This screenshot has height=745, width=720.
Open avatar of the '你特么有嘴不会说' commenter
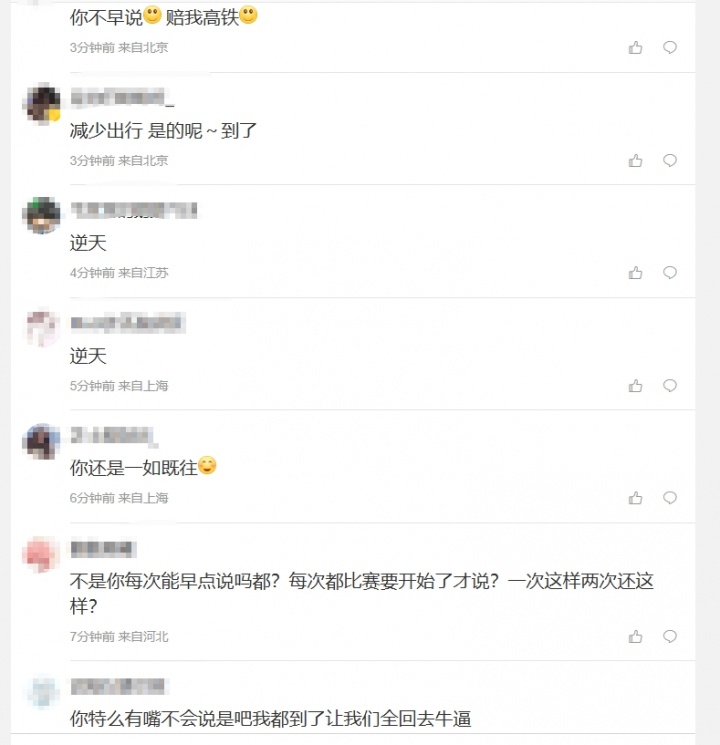coord(42,693)
